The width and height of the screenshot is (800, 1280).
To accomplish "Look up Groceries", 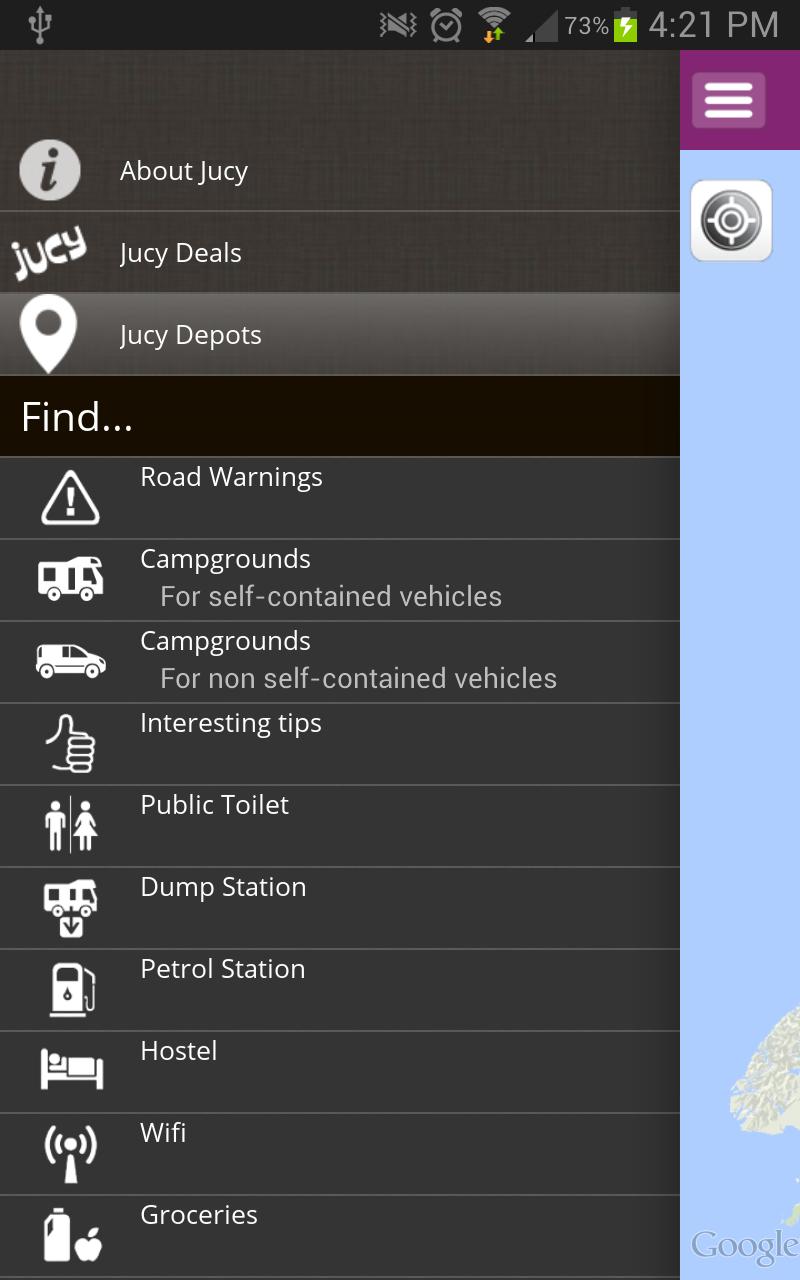I will (x=339, y=1236).
